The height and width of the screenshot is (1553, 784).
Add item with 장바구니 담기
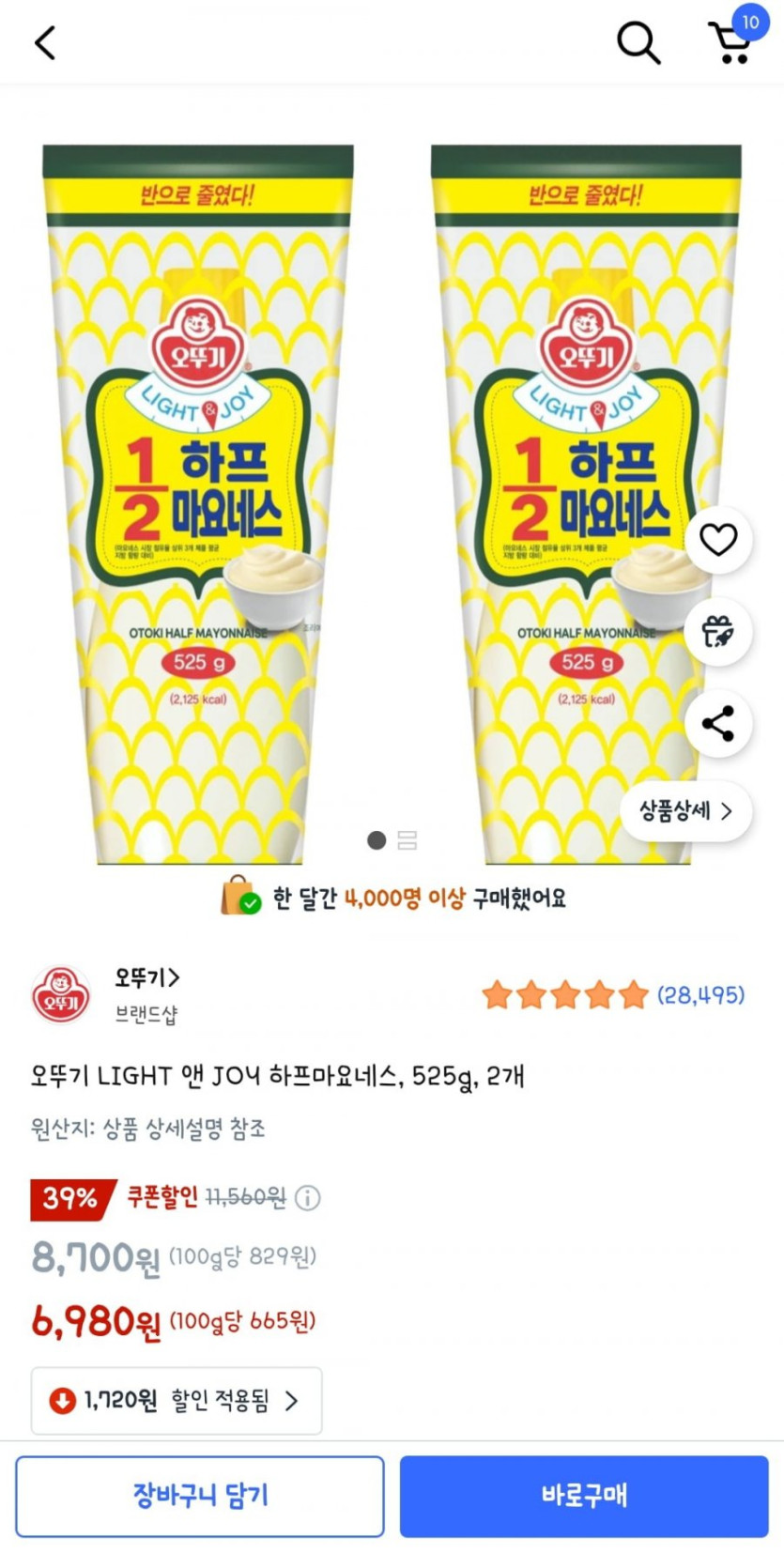tap(200, 1496)
